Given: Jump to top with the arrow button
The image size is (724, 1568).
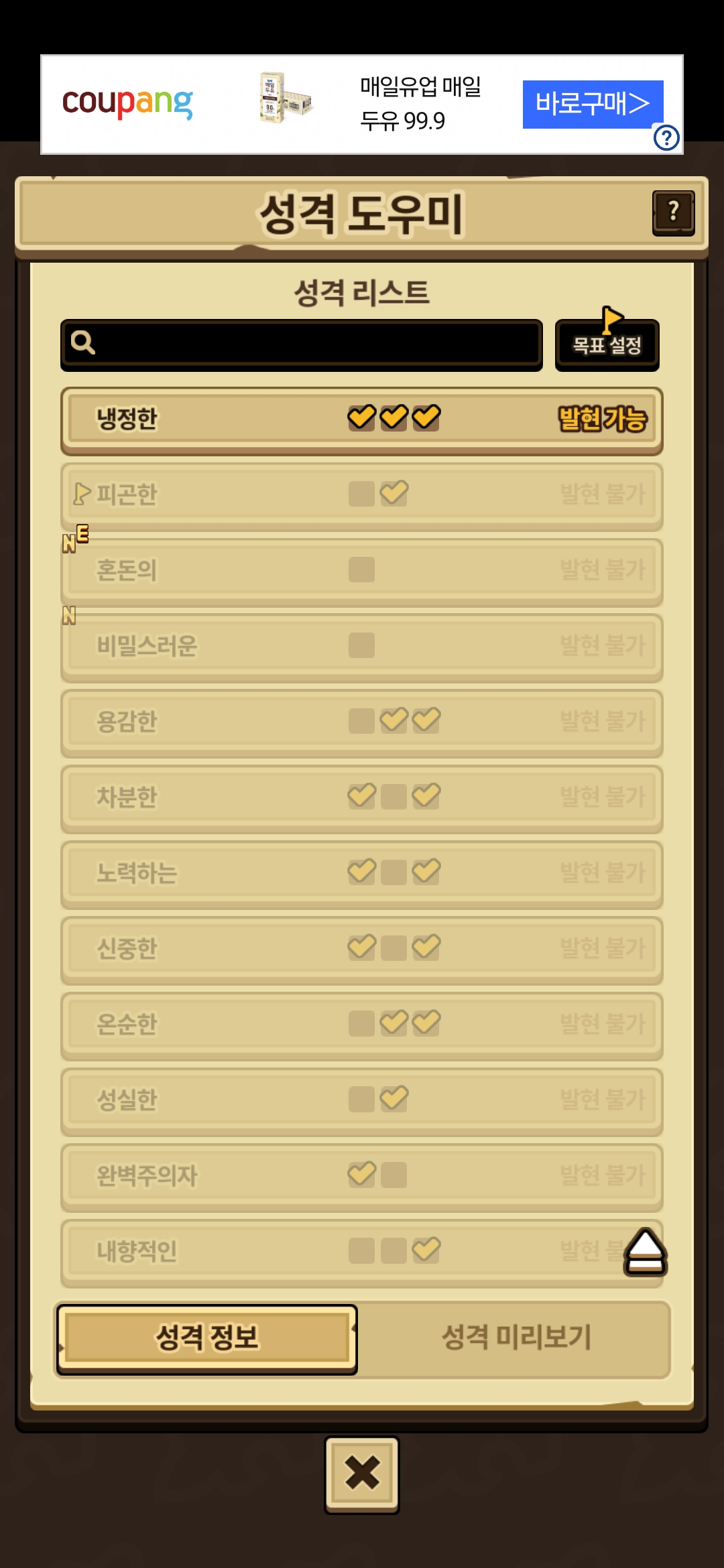Looking at the screenshot, I should (x=645, y=1252).
